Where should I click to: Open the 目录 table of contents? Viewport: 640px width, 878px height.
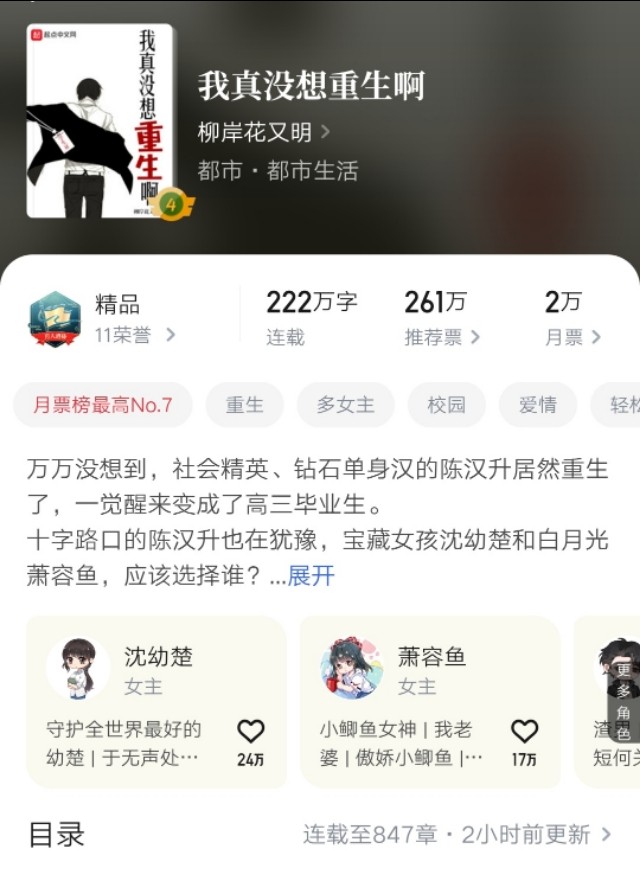click(x=57, y=834)
